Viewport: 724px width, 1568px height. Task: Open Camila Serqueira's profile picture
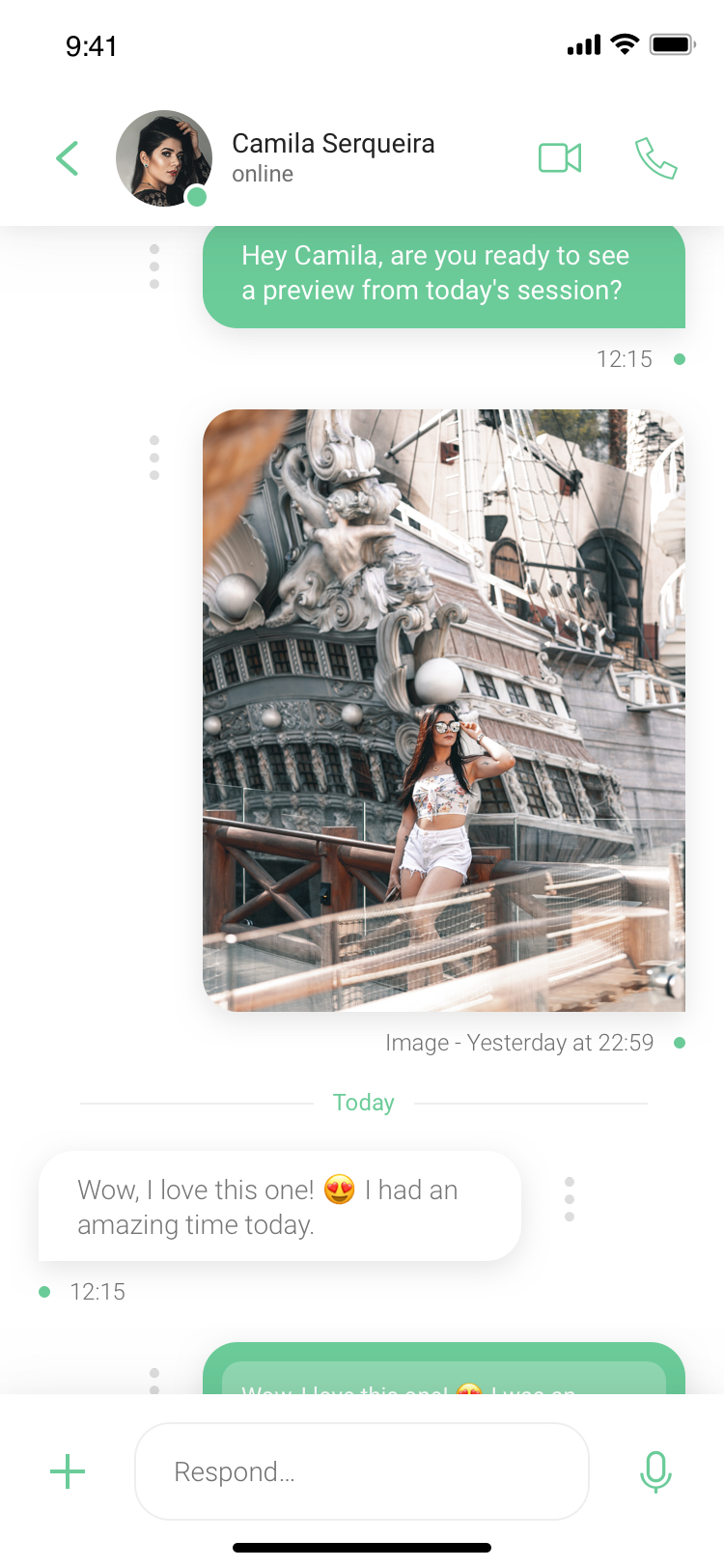[x=164, y=158]
